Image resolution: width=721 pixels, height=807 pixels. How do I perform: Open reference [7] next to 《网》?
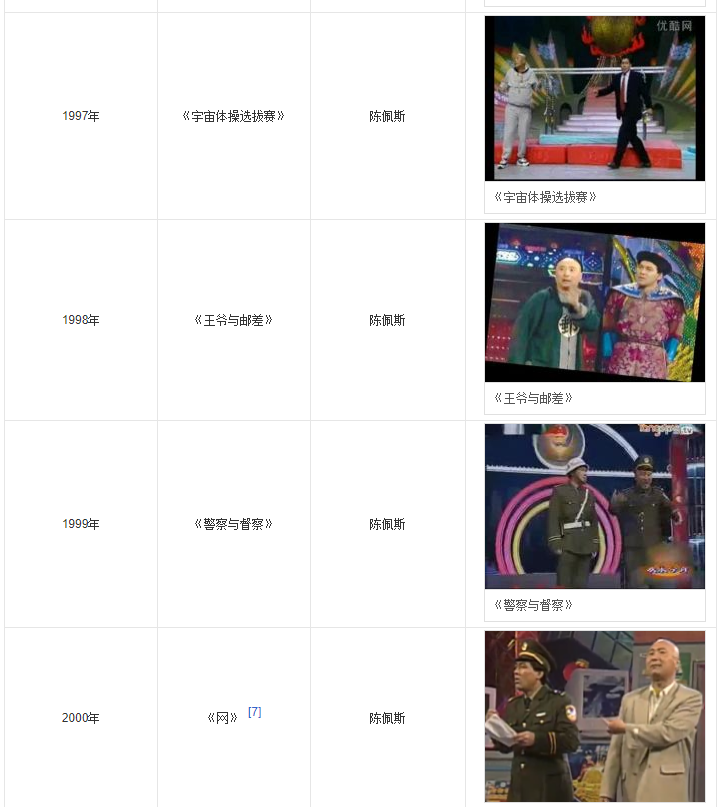click(x=255, y=712)
